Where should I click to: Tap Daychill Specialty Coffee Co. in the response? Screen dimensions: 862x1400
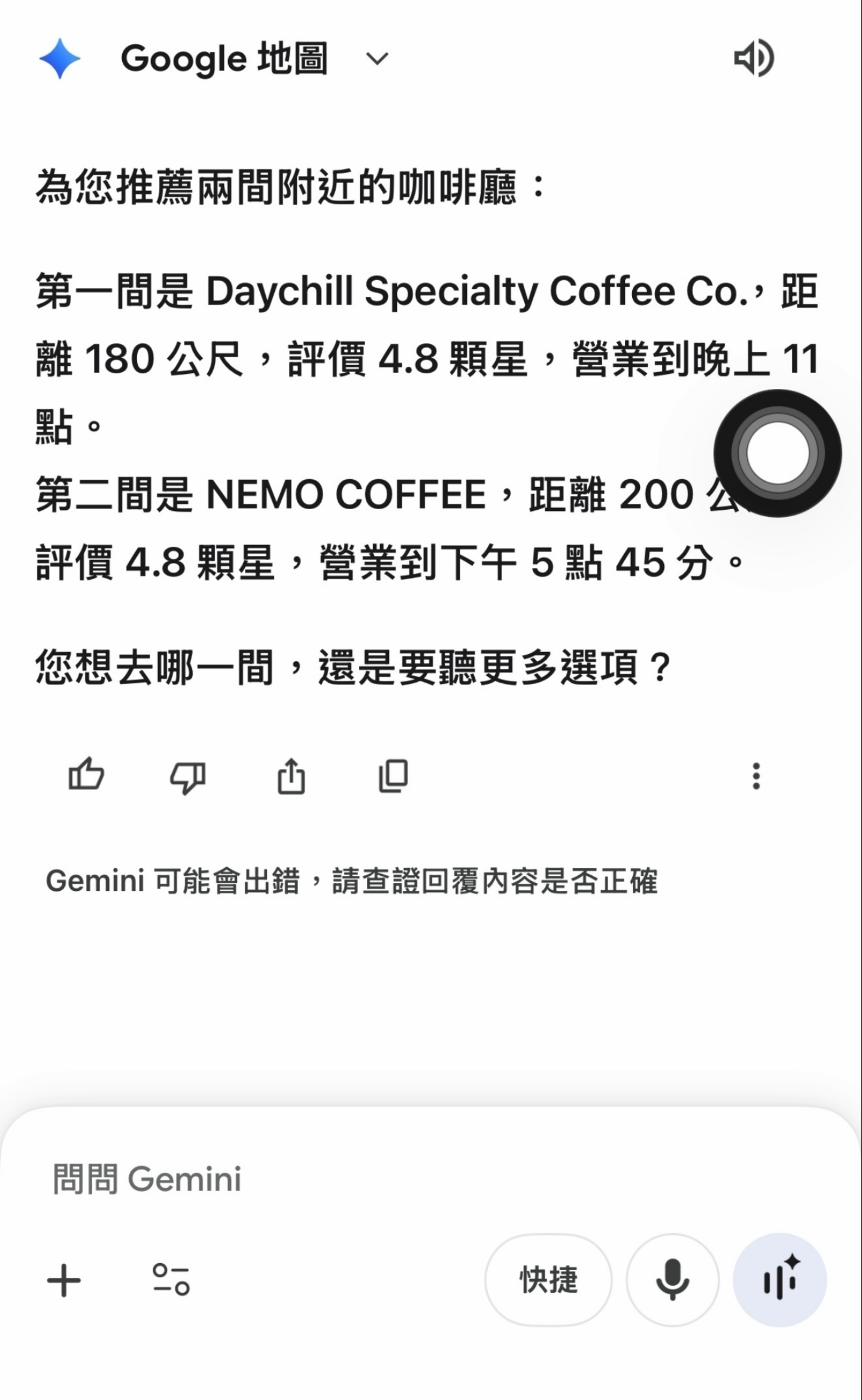point(479,291)
